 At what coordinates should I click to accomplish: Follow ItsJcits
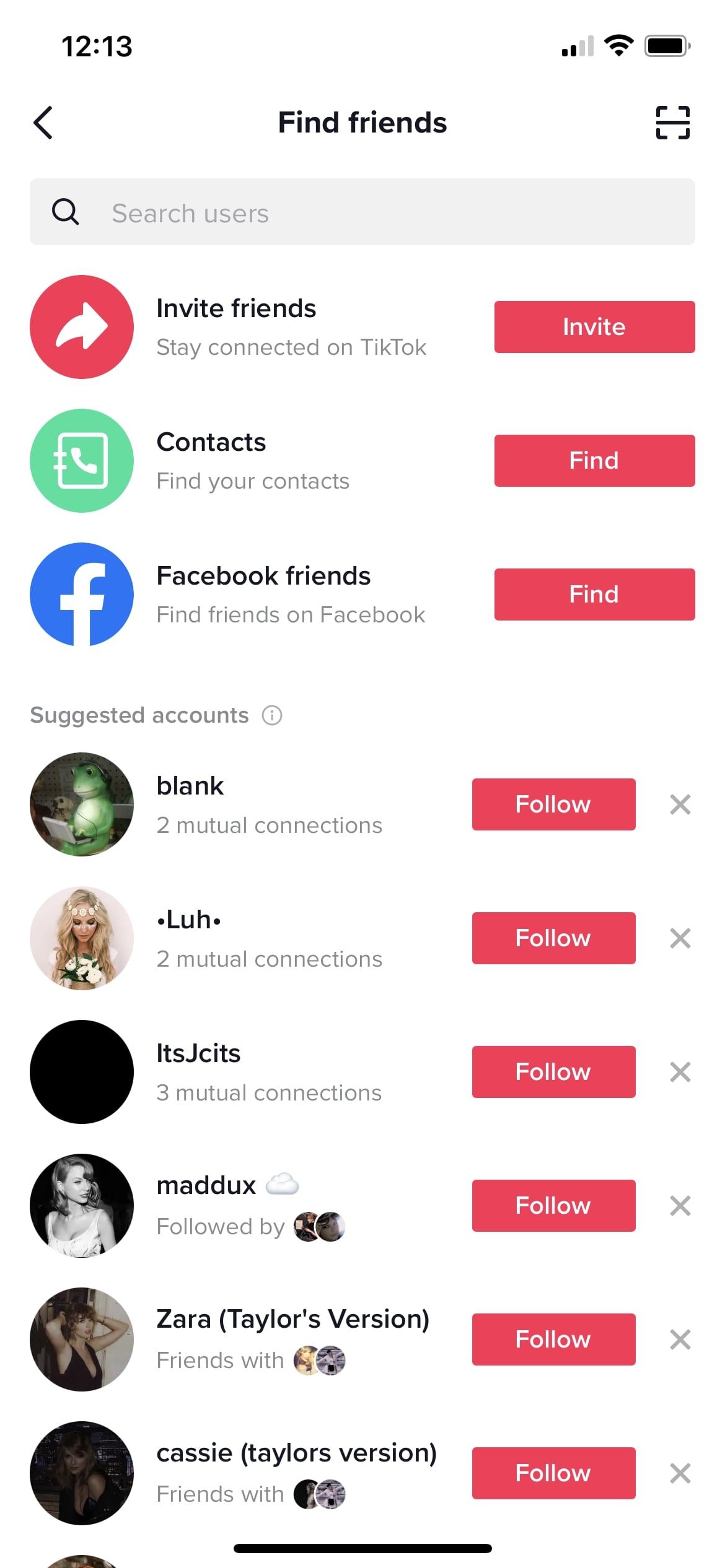click(x=553, y=1072)
